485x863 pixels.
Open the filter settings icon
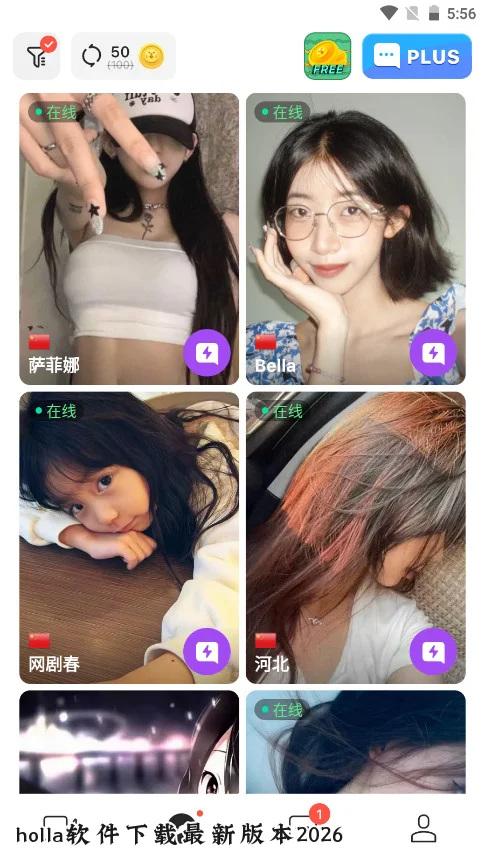(36, 56)
